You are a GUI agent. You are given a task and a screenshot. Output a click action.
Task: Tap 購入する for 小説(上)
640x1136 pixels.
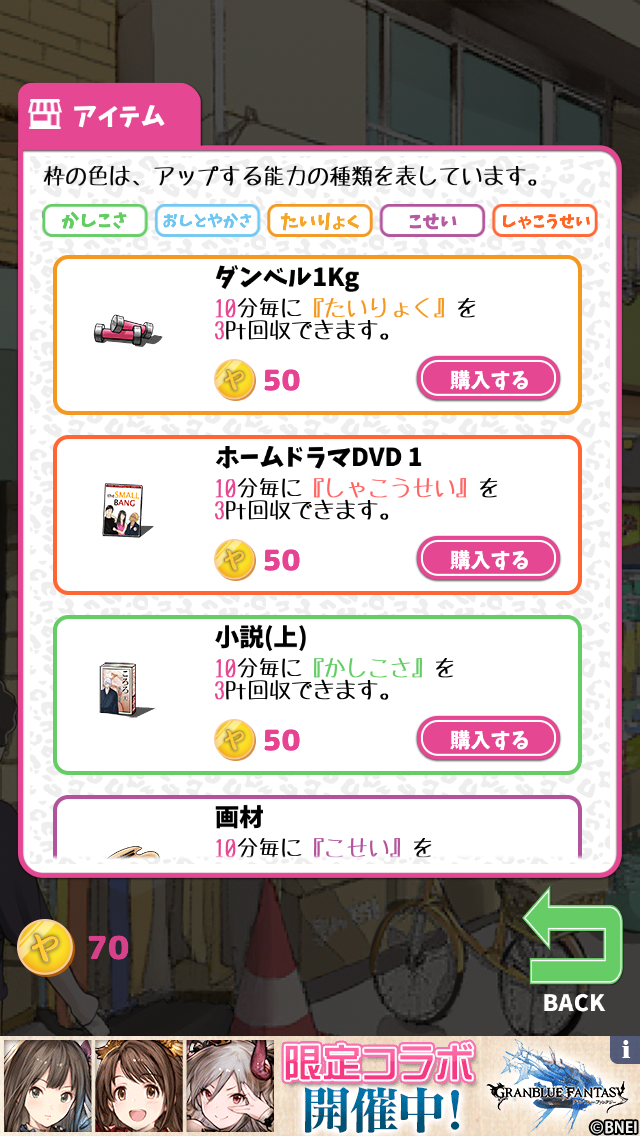pos(488,739)
